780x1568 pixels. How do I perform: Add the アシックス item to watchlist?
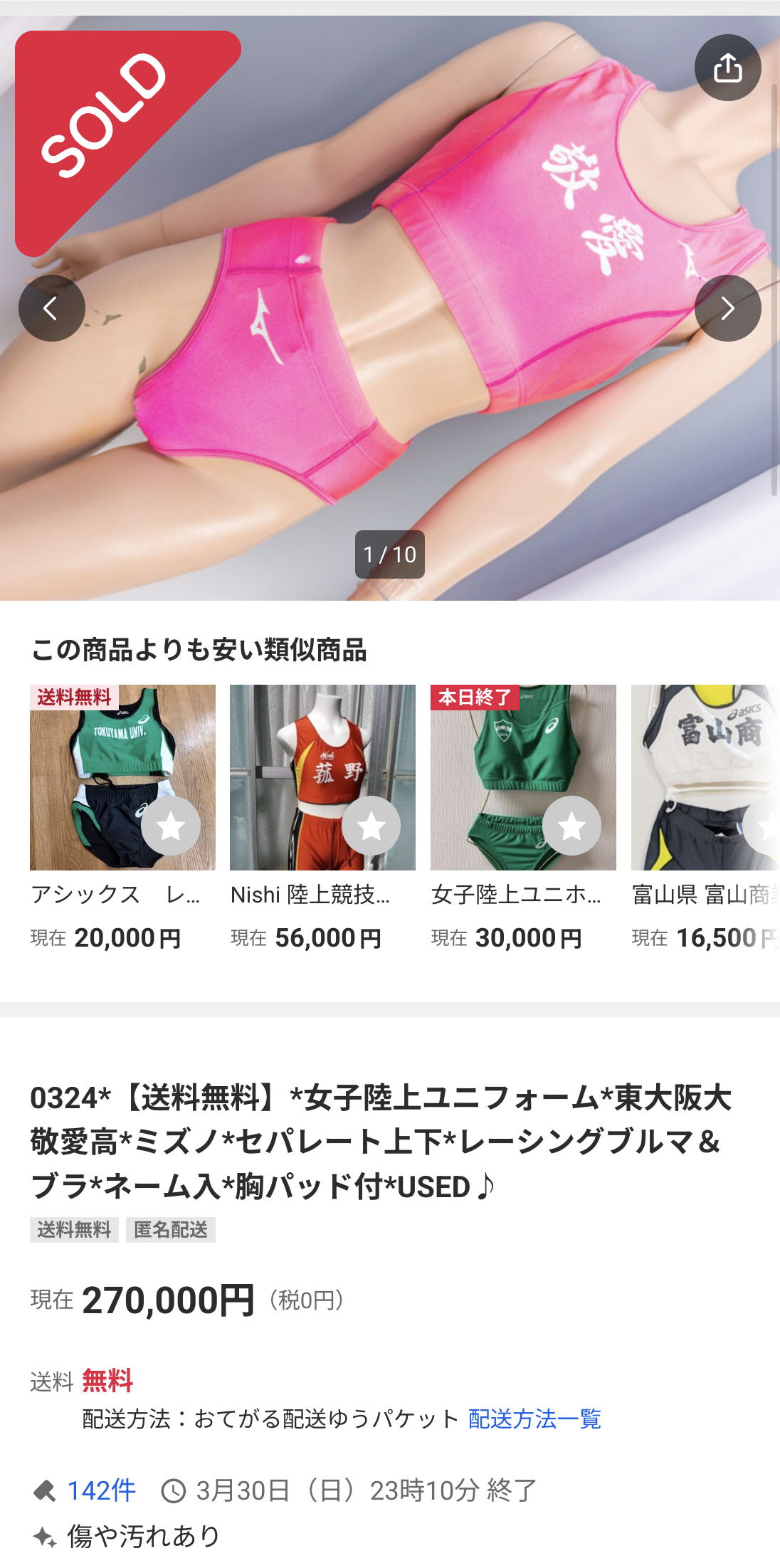pyautogui.click(x=171, y=826)
